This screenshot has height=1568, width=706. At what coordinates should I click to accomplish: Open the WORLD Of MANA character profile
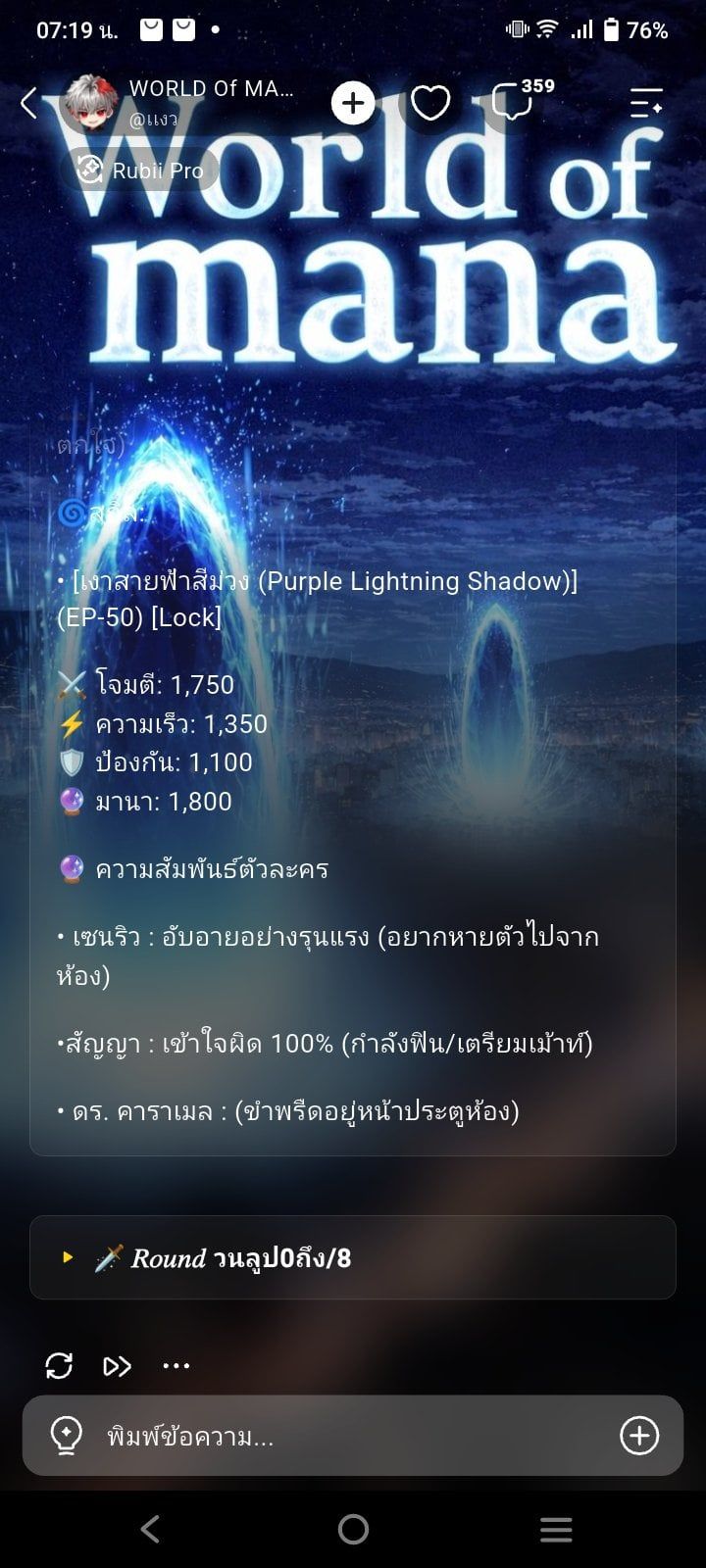(90, 102)
